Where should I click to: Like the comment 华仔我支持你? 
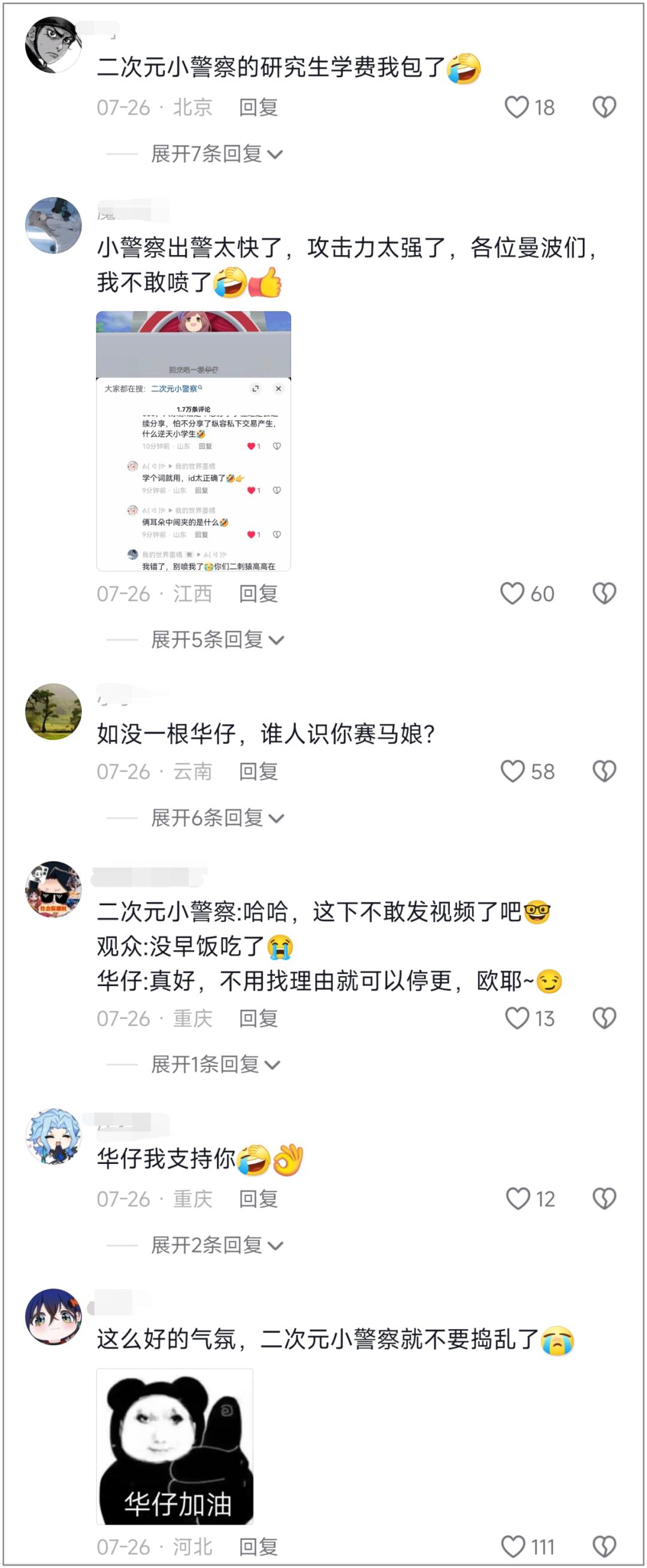518,1199
